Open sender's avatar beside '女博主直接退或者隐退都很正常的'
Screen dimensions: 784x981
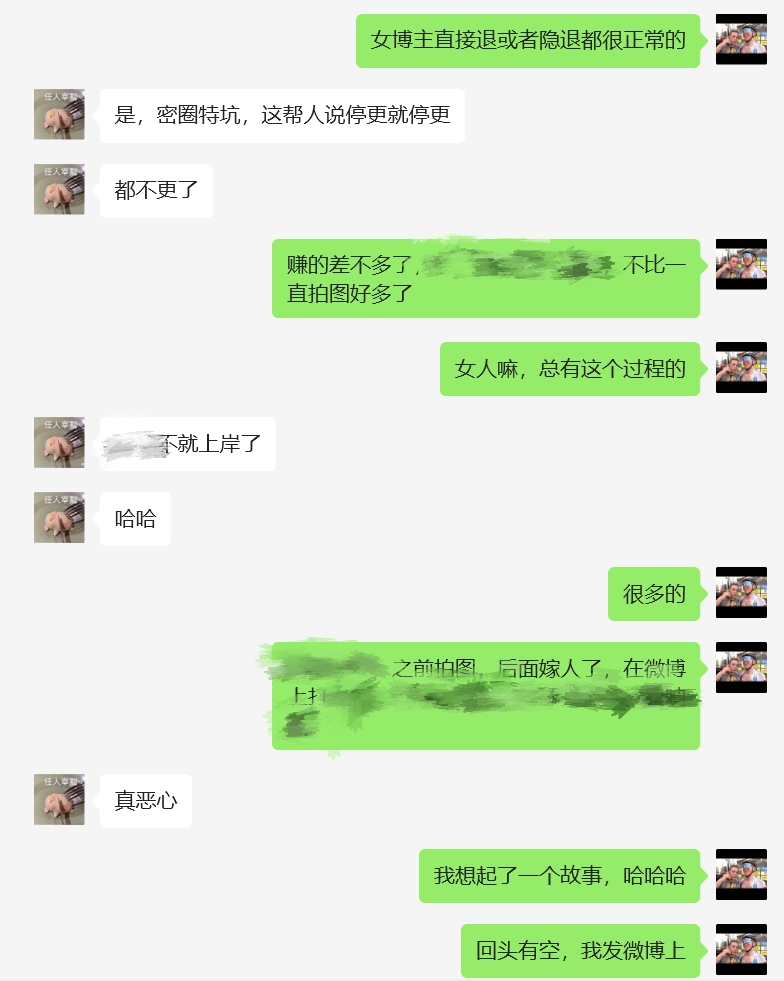741,40
